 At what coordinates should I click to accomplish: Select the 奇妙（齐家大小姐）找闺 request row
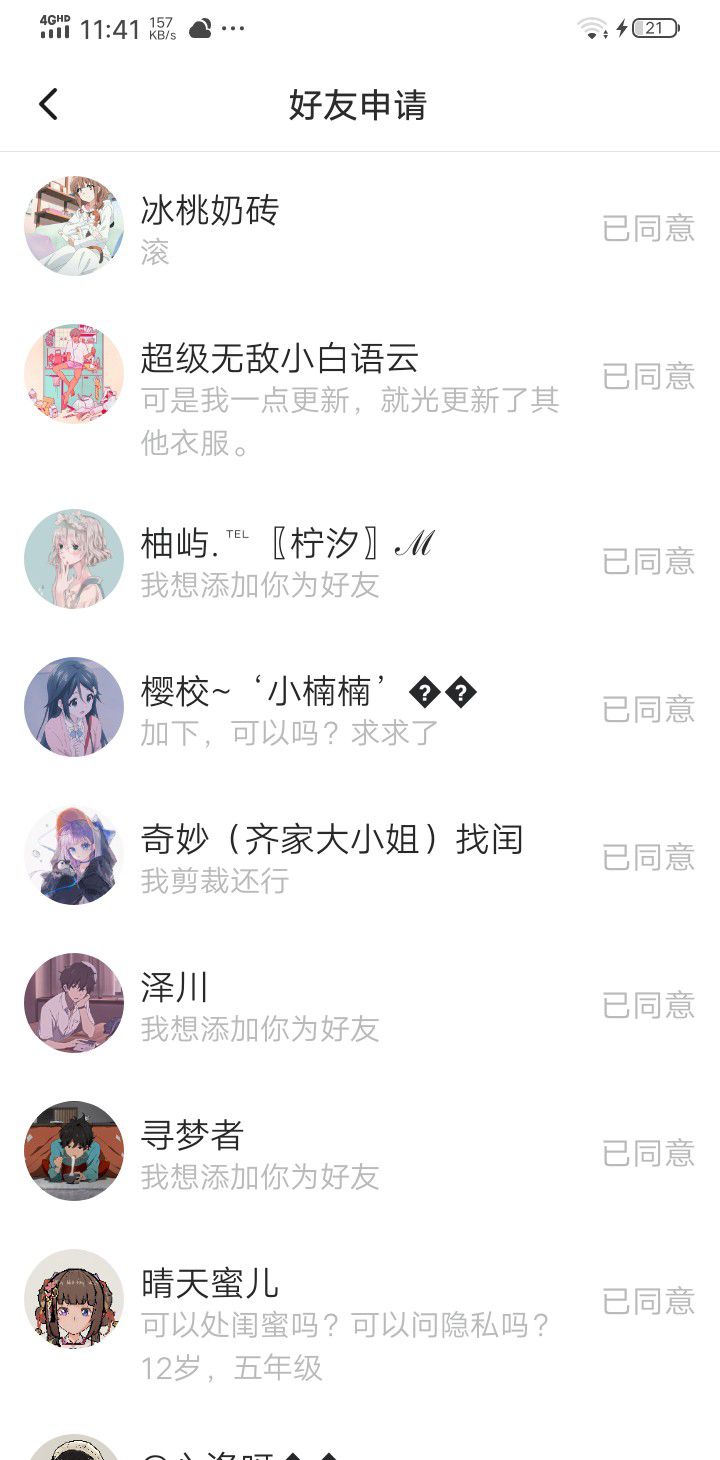[x=360, y=856]
